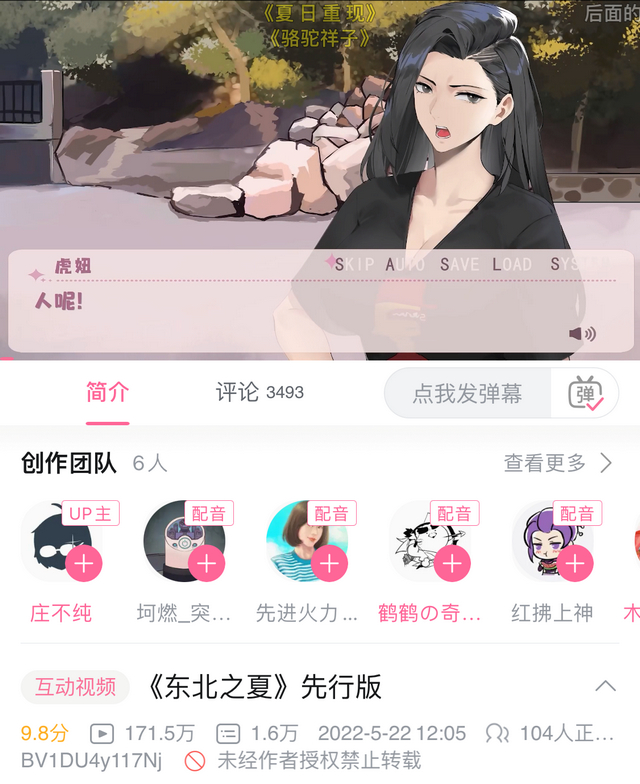Follow voice actor 鹤鹤の奇…
This screenshot has width=640, height=784.
[452, 564]
